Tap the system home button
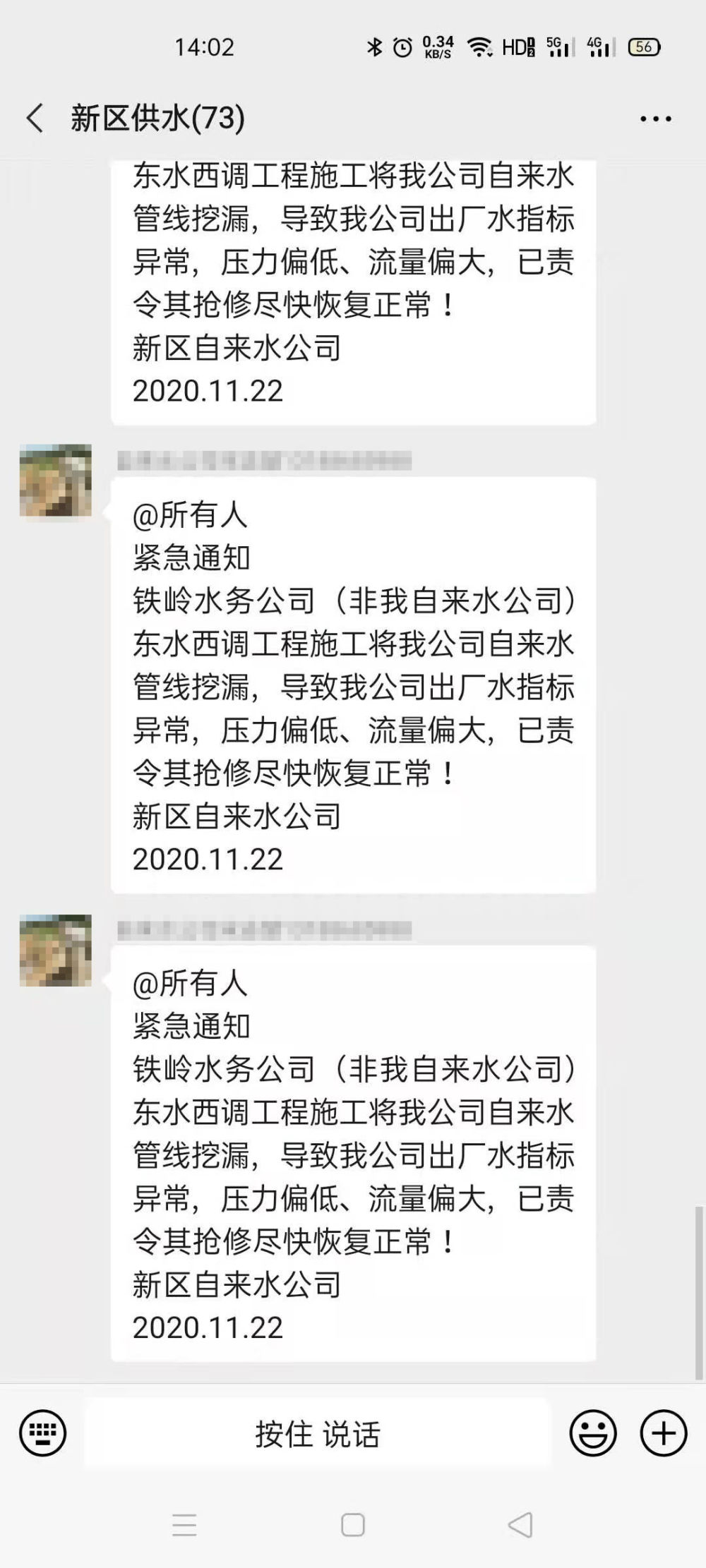This screenshot has width=706, height=1568. pyautogui.click(x=352, y=1525)
